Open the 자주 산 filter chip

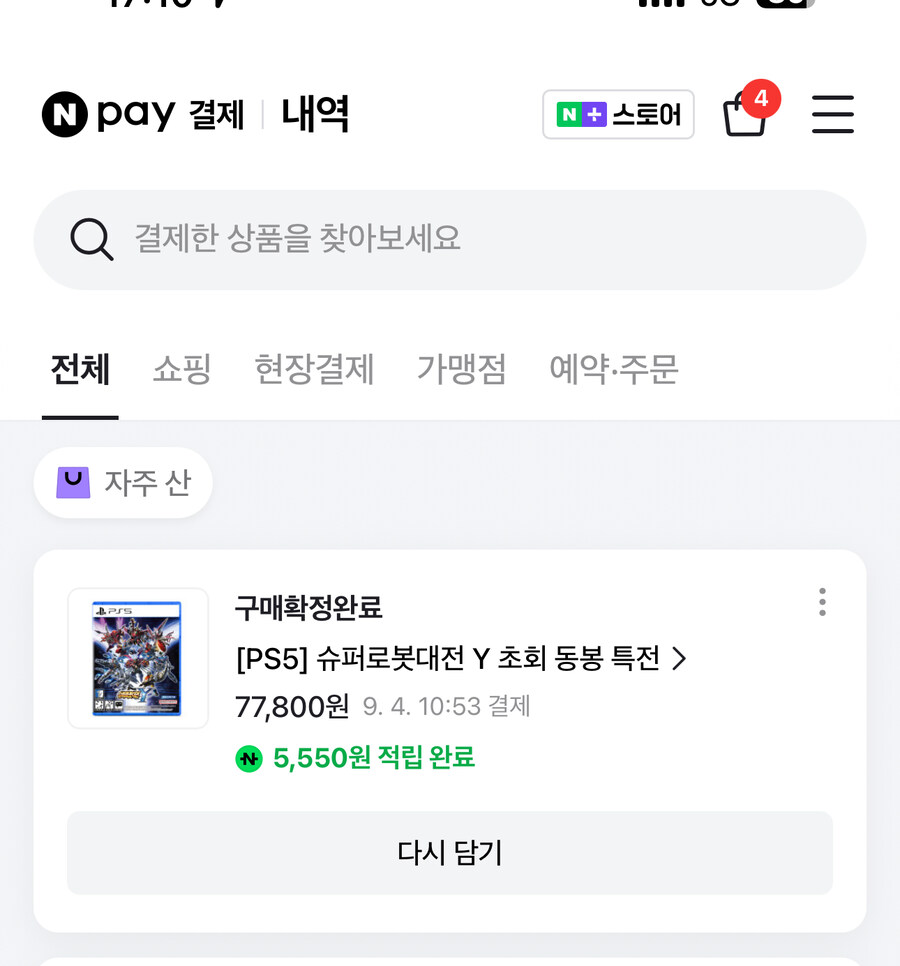pyautogui.click(x=123, y=482)
